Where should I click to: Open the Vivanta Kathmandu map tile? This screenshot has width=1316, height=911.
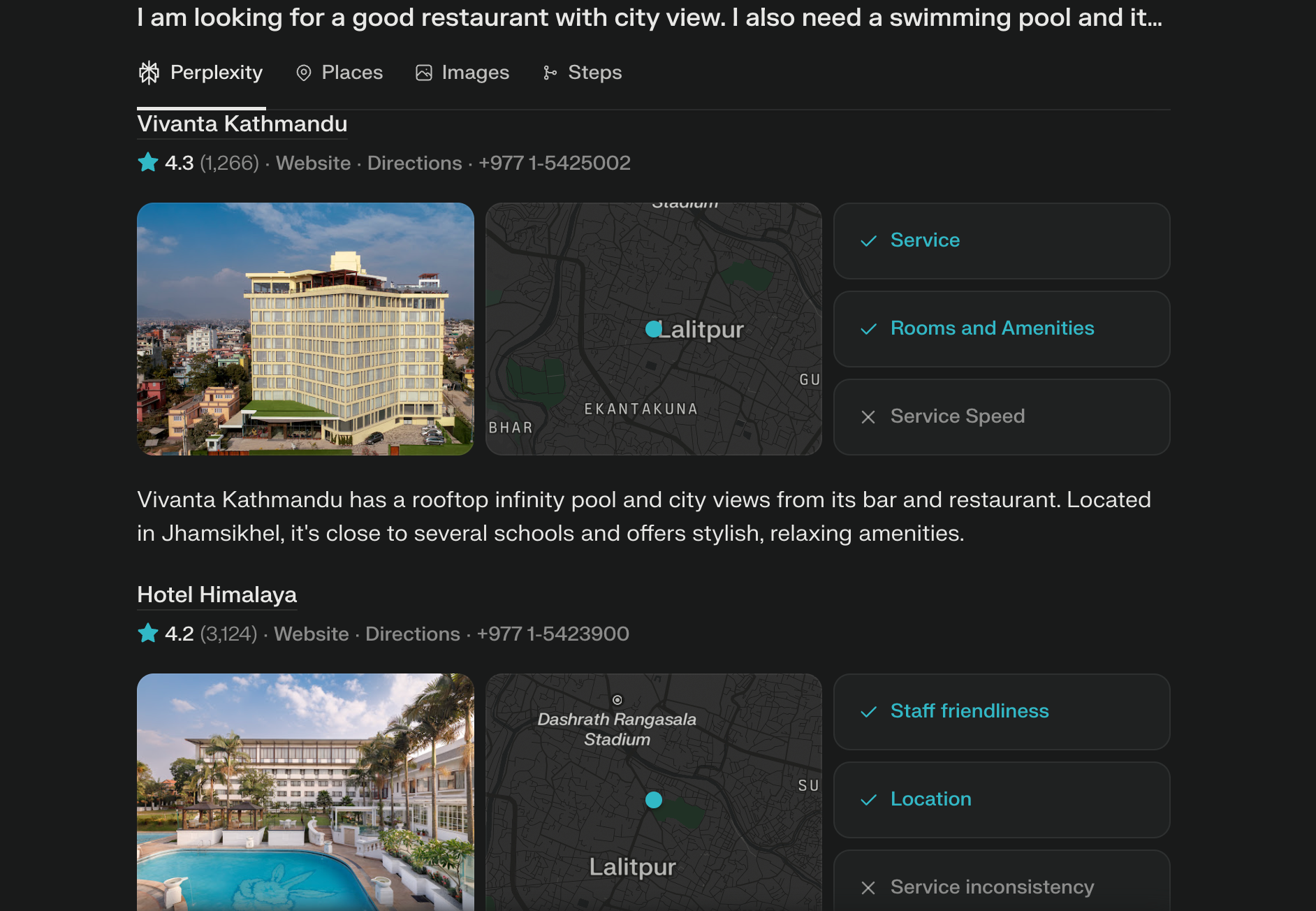point(653,329)
